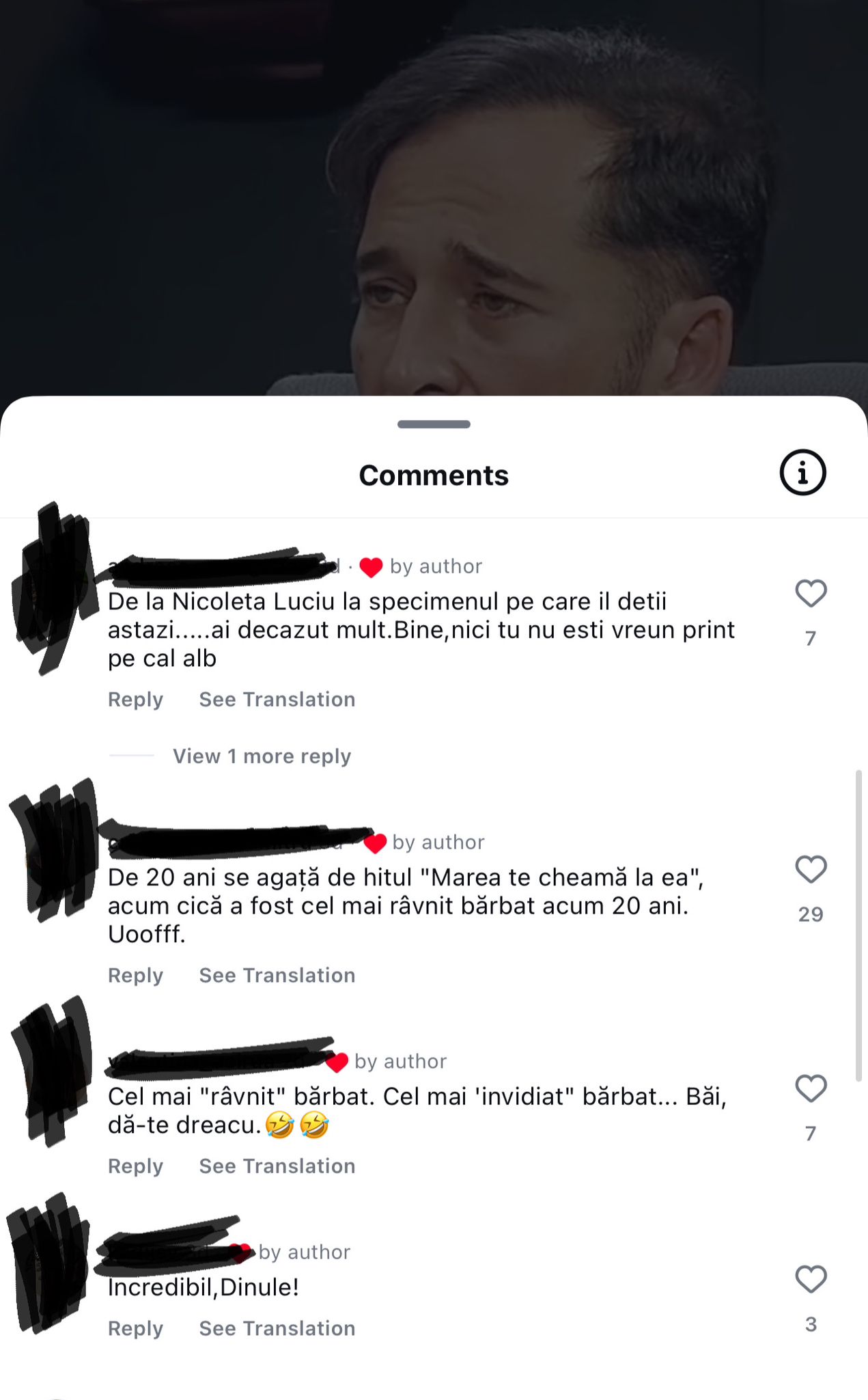
Task: Tap the comments sheet drag handle
Action: [x=434, y=424]
